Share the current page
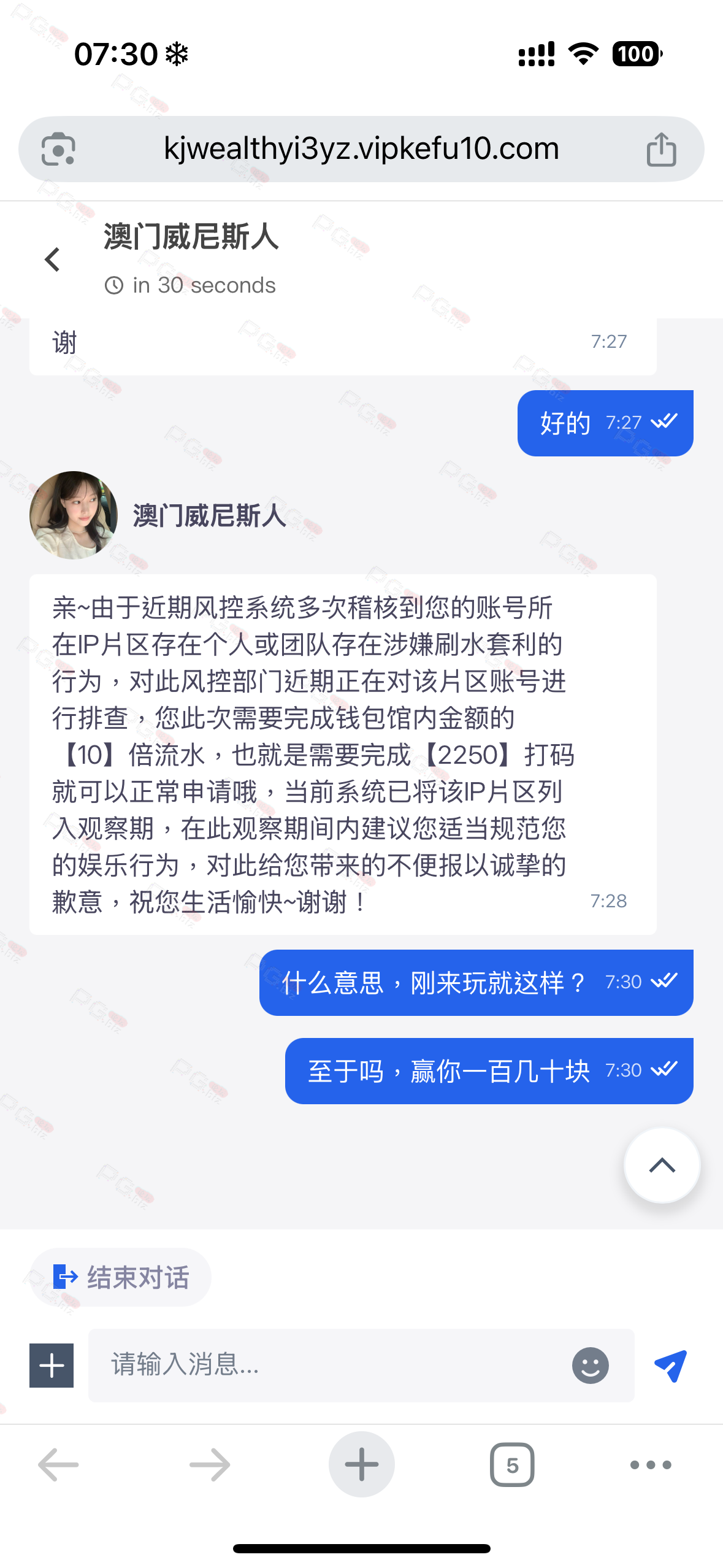The width and height of the screenshot is (723, 1568). (661, 149)
